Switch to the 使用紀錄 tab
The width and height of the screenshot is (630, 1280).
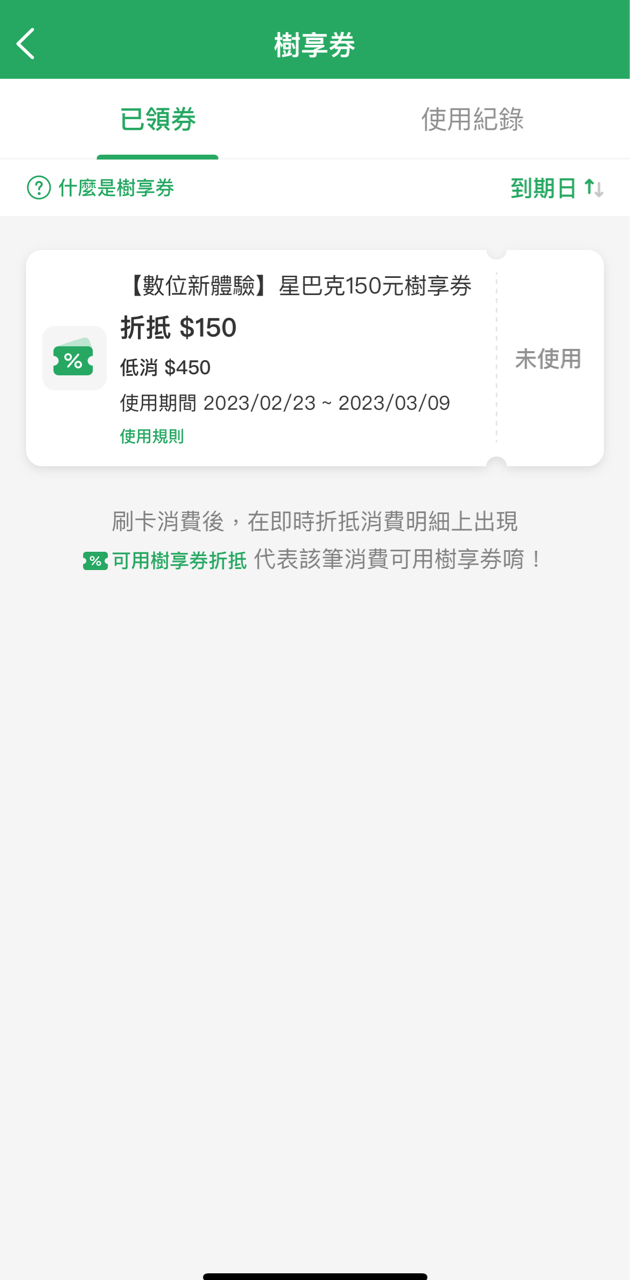click(472, 119)
